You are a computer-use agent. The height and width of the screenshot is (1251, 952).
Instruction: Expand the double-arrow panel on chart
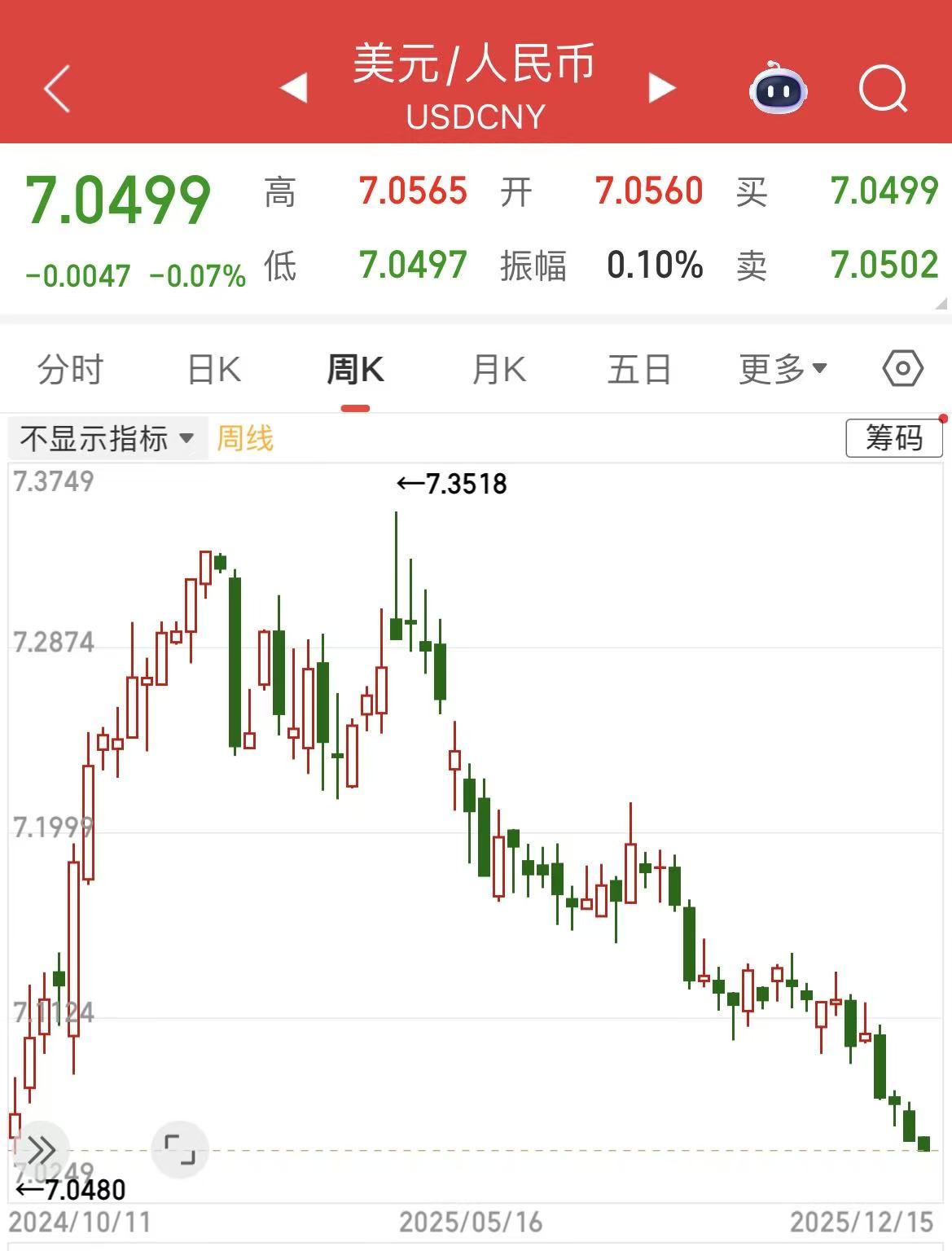[x=41, y=1150]
